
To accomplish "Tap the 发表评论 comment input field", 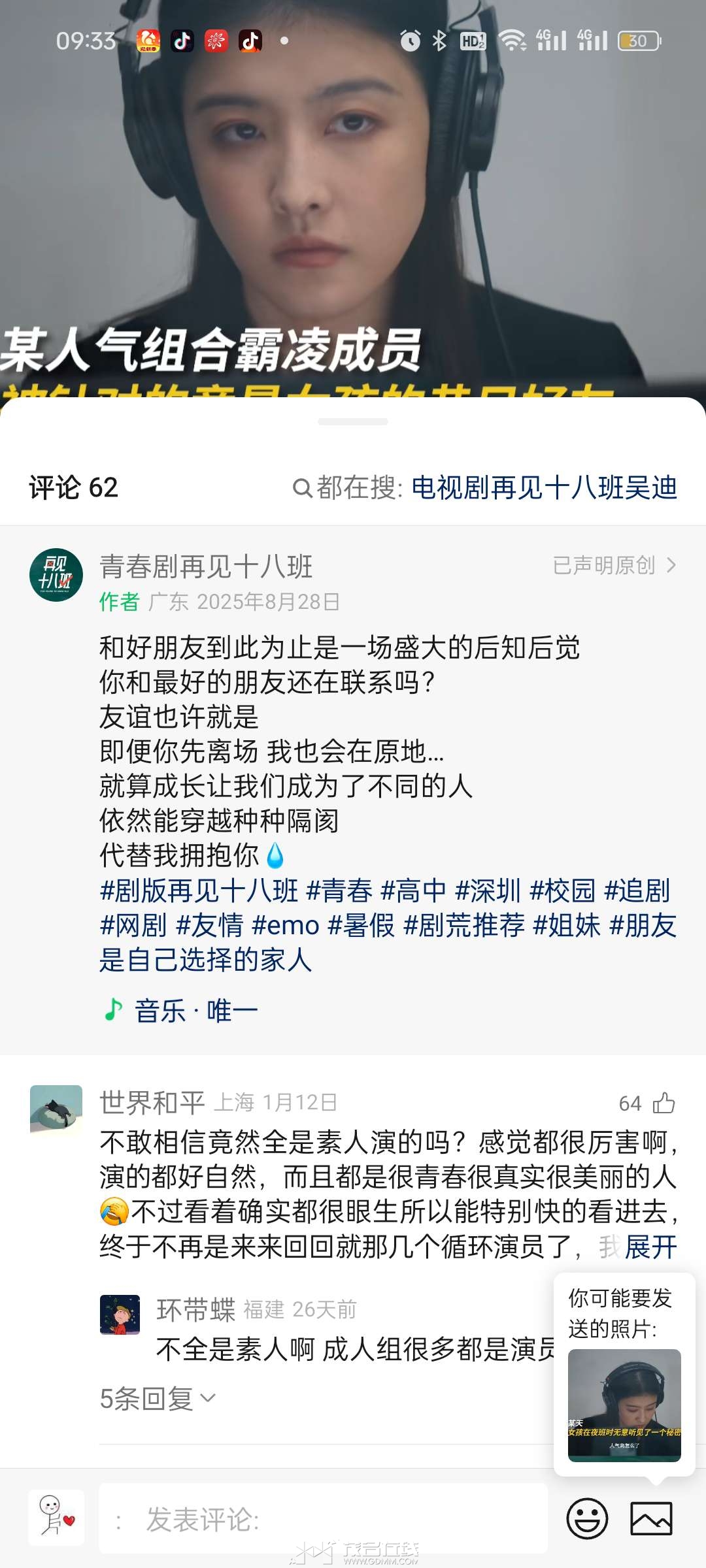I will tap(323, 1518).
